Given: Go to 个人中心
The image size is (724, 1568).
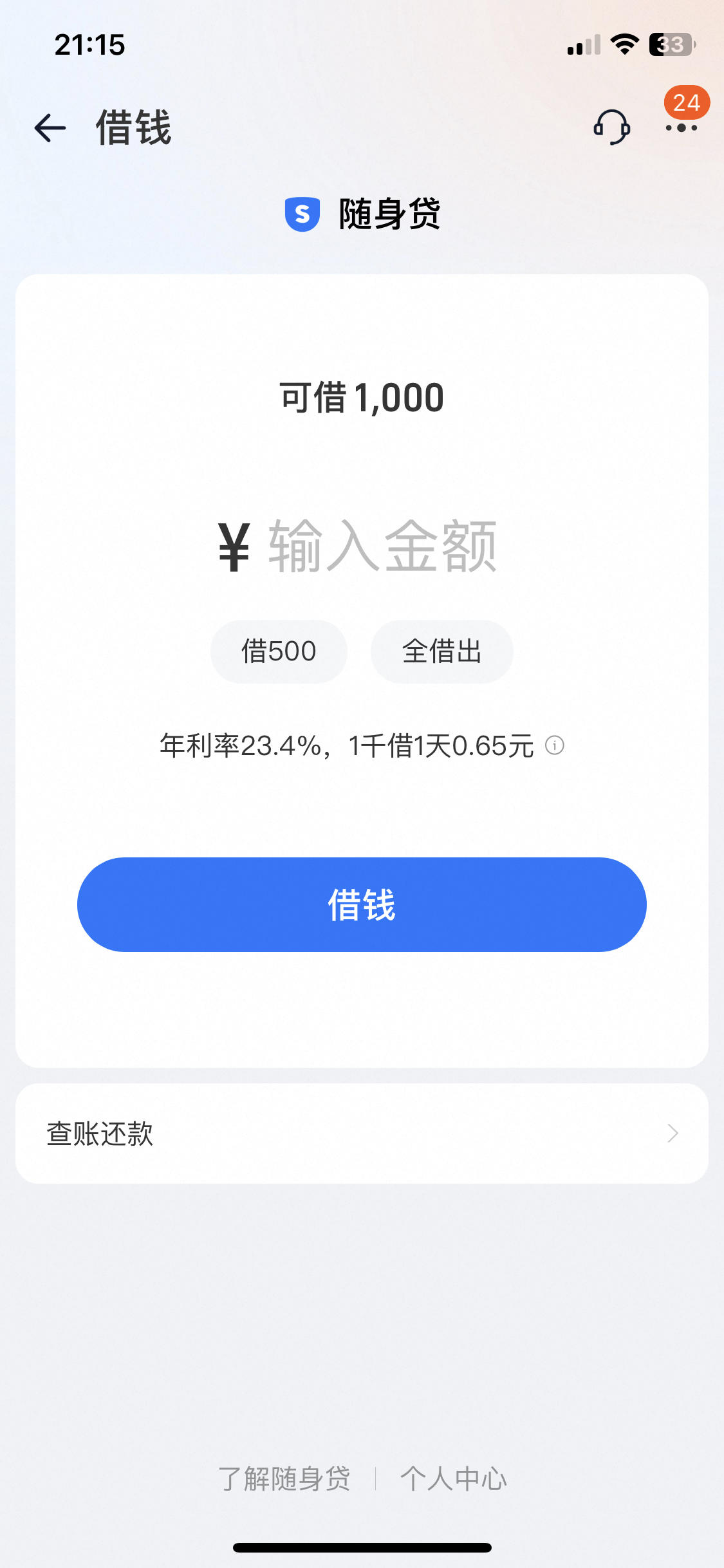Looking at the screenshot, I should point(454,1479).
